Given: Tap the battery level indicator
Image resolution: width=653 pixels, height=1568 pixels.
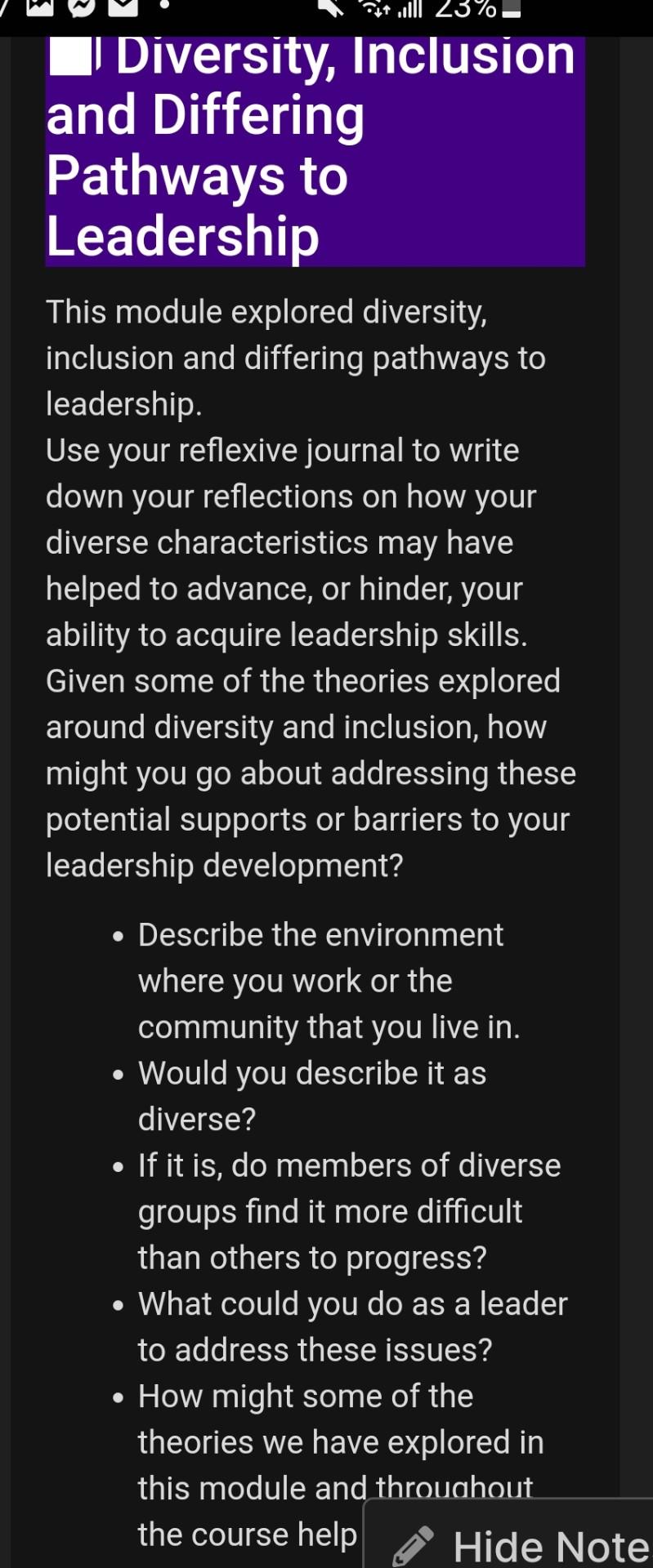Looking at the screenshot, I should tap(512, 10).
